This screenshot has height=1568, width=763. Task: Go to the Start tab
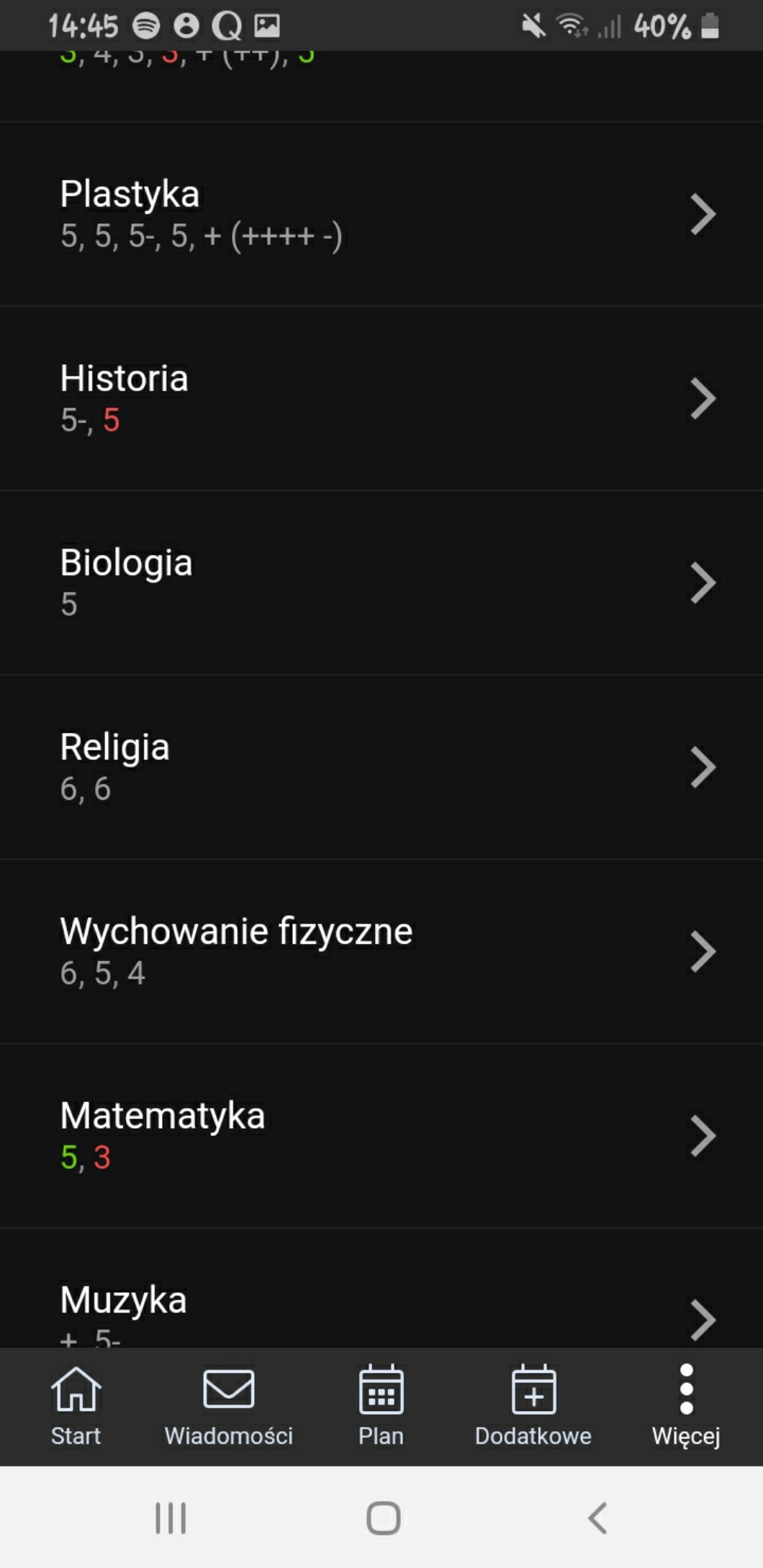tap(76, 1406)
